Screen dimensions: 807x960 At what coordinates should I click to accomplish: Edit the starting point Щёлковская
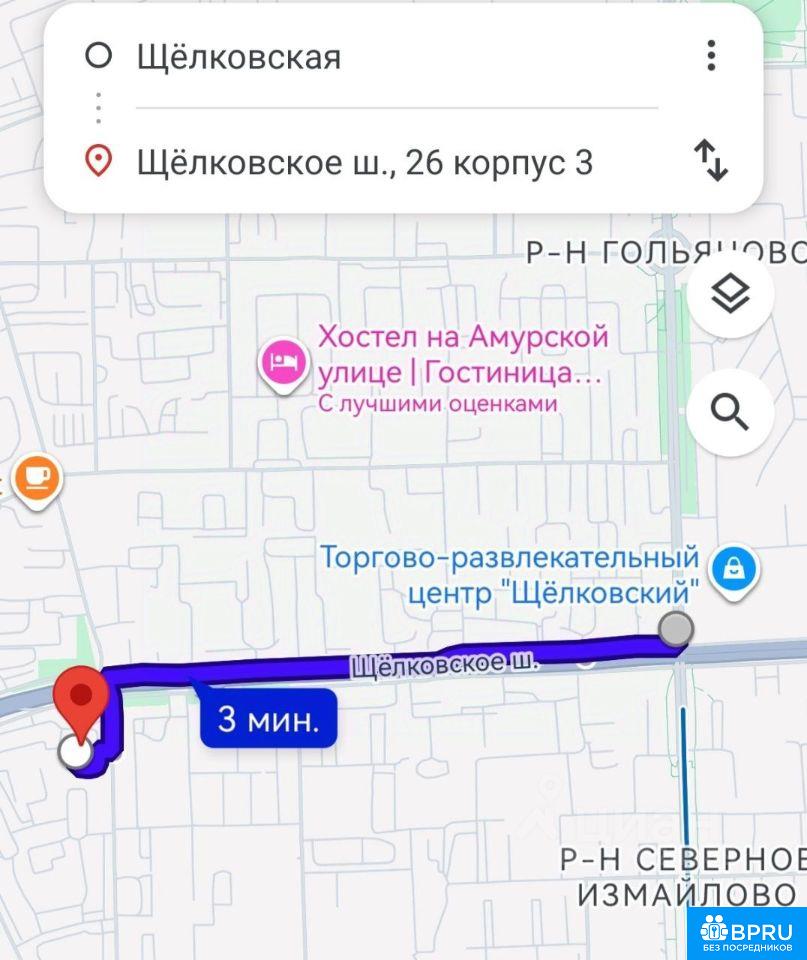click(x=240, y=57)
